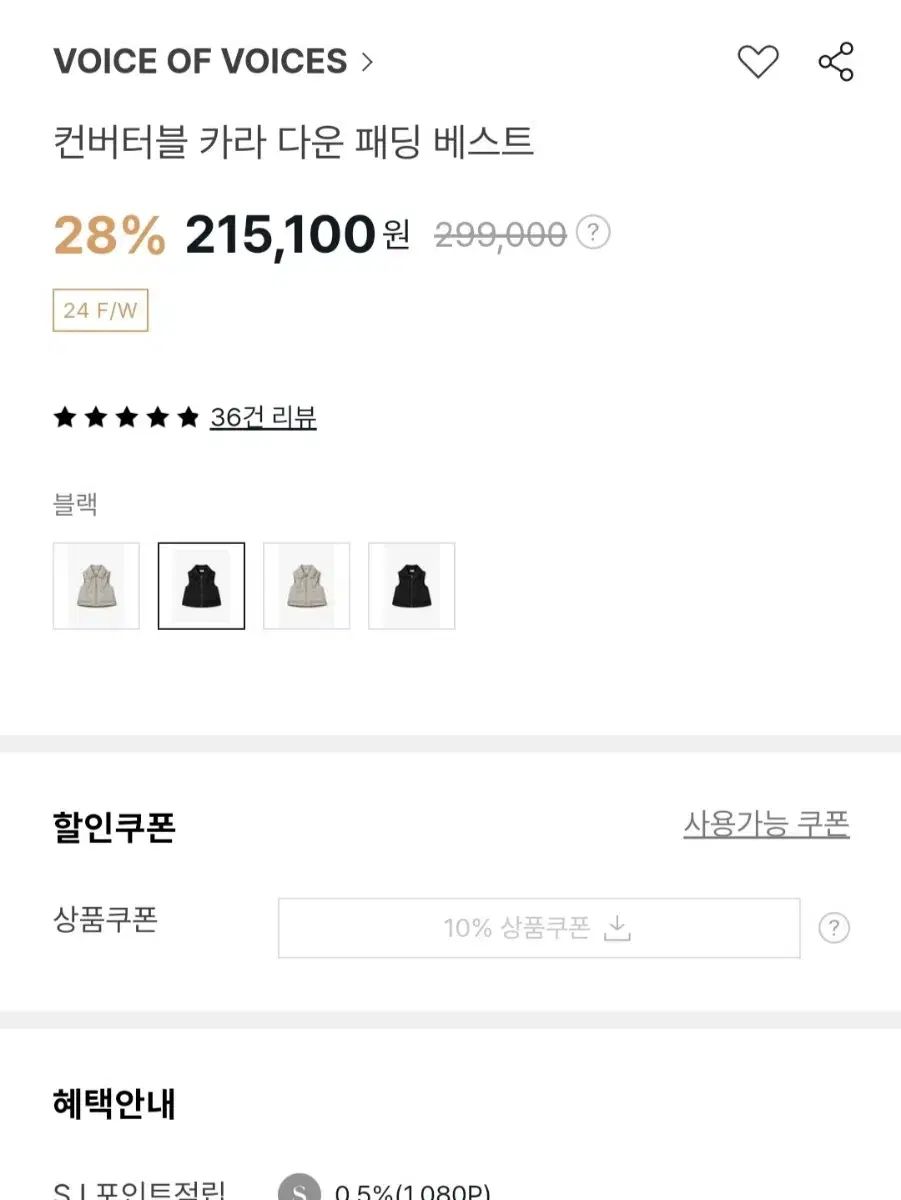Share this product

[836, 62]
